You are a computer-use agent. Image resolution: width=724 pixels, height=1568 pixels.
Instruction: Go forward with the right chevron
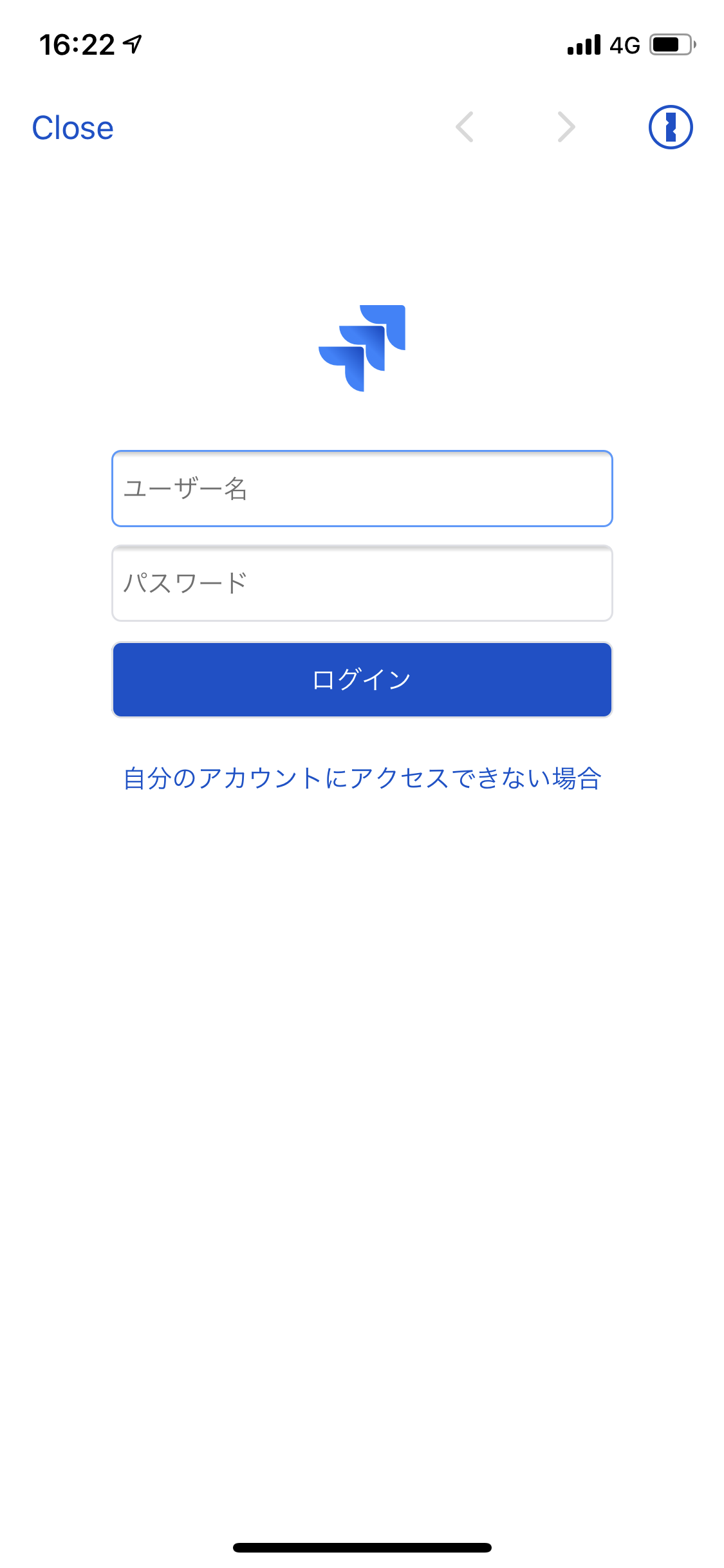[x=566, y=127]
